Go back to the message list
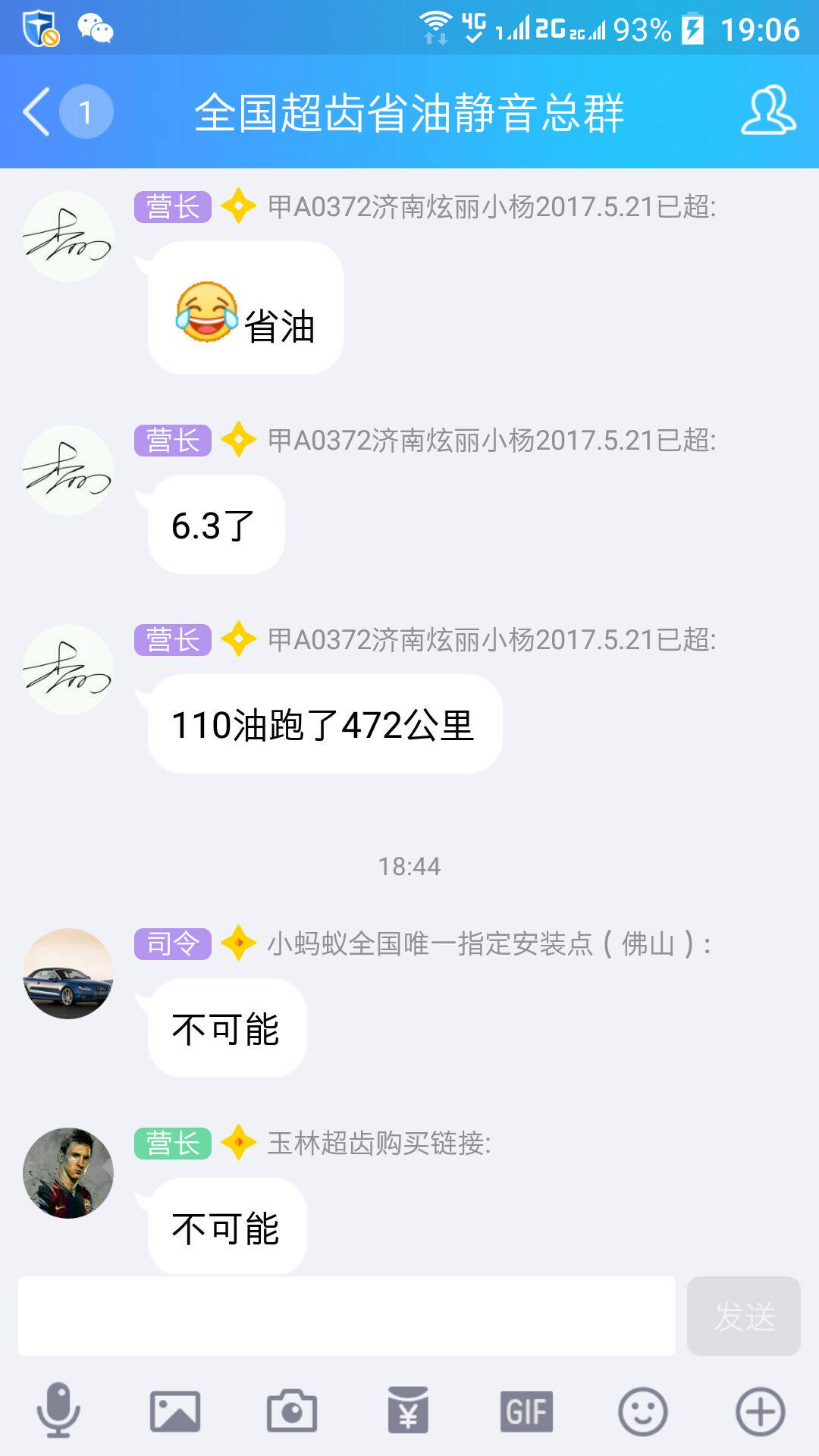Screen dimensions: 819x1456 click(38, 111)
